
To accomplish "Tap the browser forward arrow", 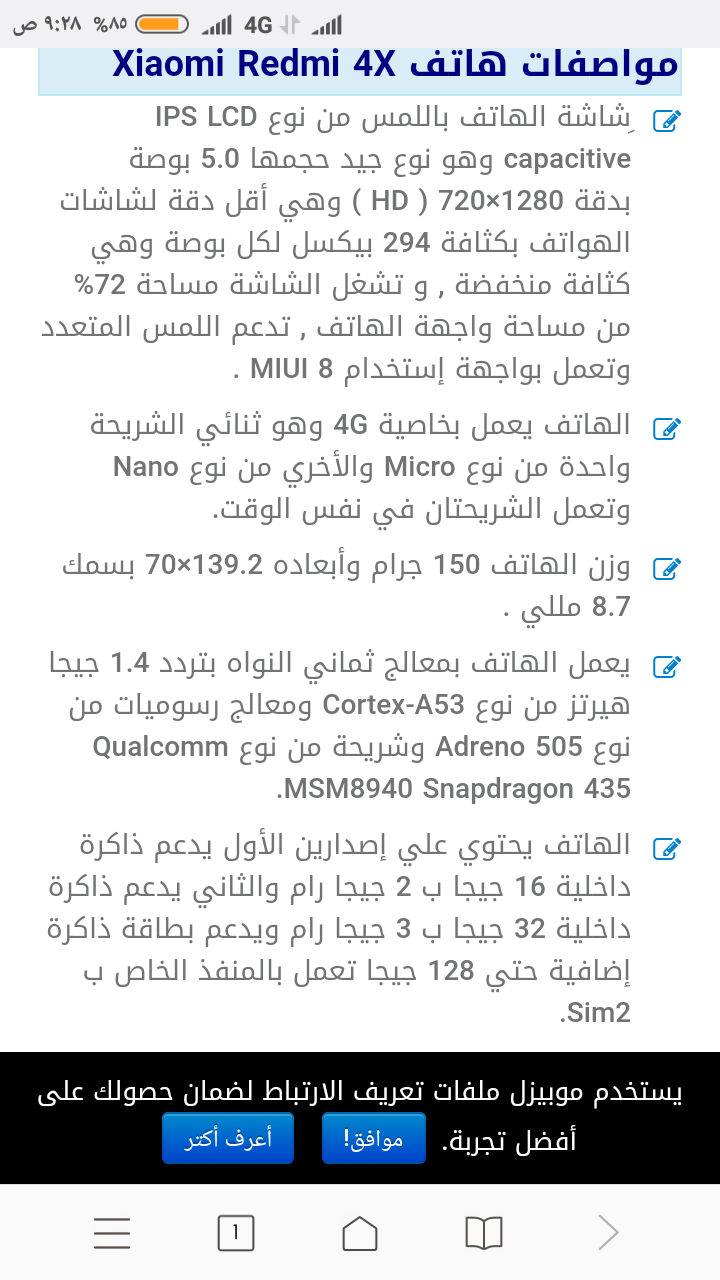I will pos(608,1233).
